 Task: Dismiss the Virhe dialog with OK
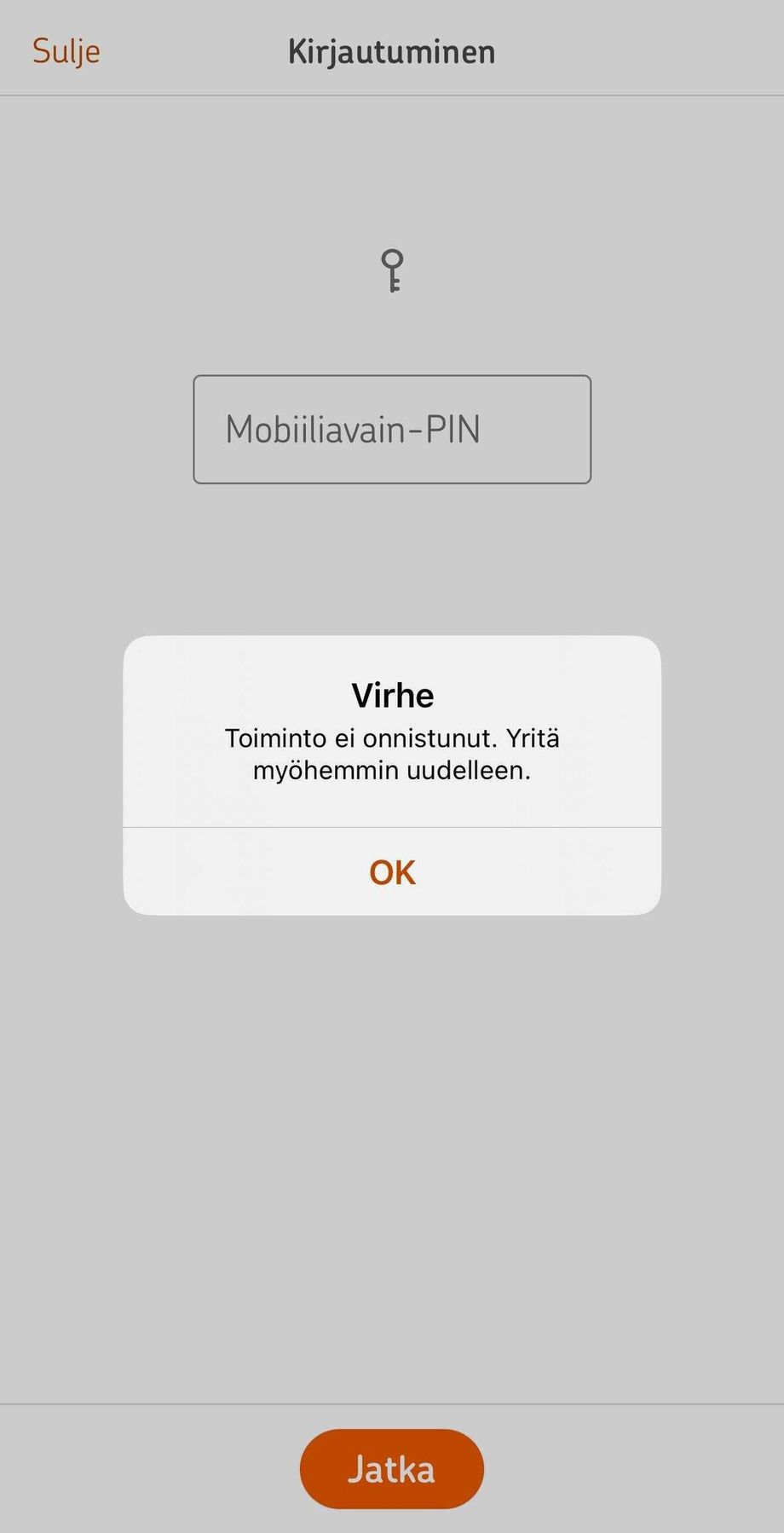(x=392, y=872)
